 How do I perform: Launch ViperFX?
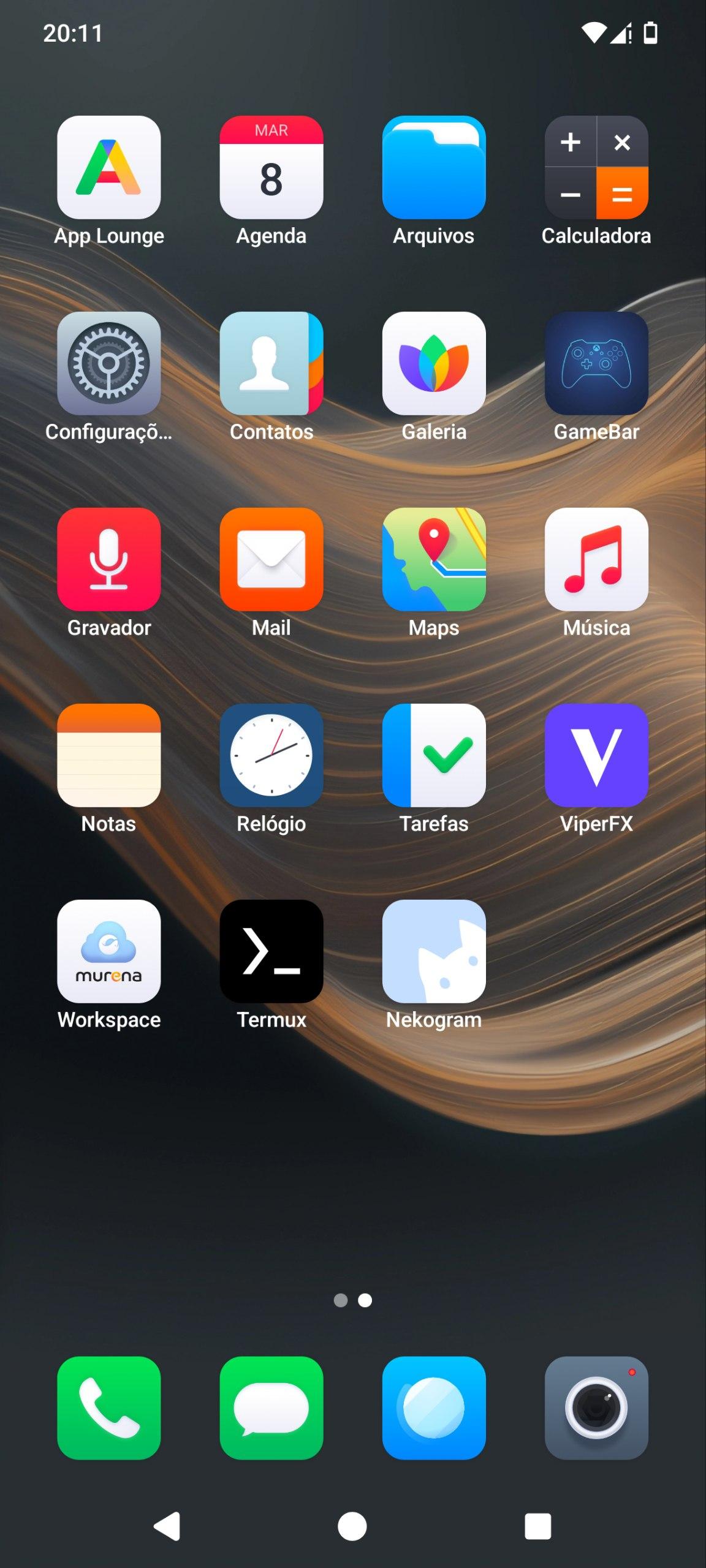point(596,755)
